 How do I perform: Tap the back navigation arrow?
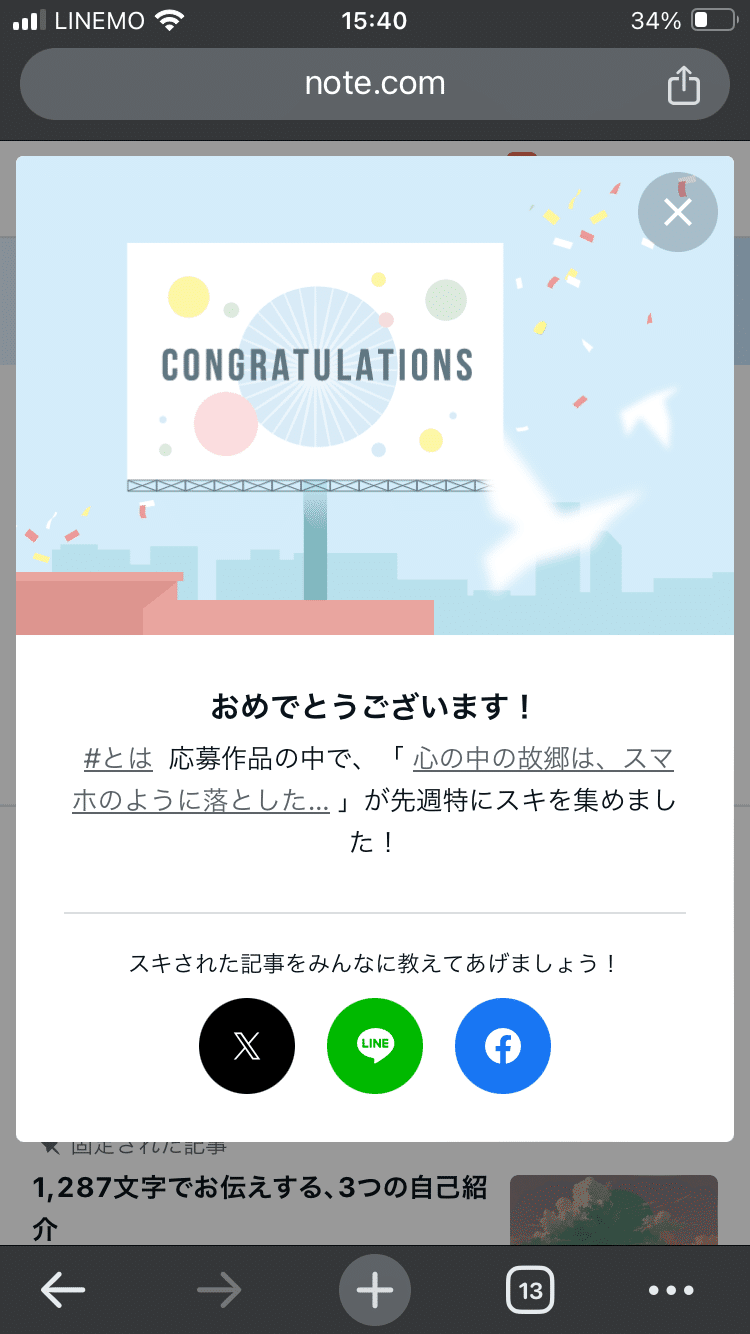point(62,1290)
